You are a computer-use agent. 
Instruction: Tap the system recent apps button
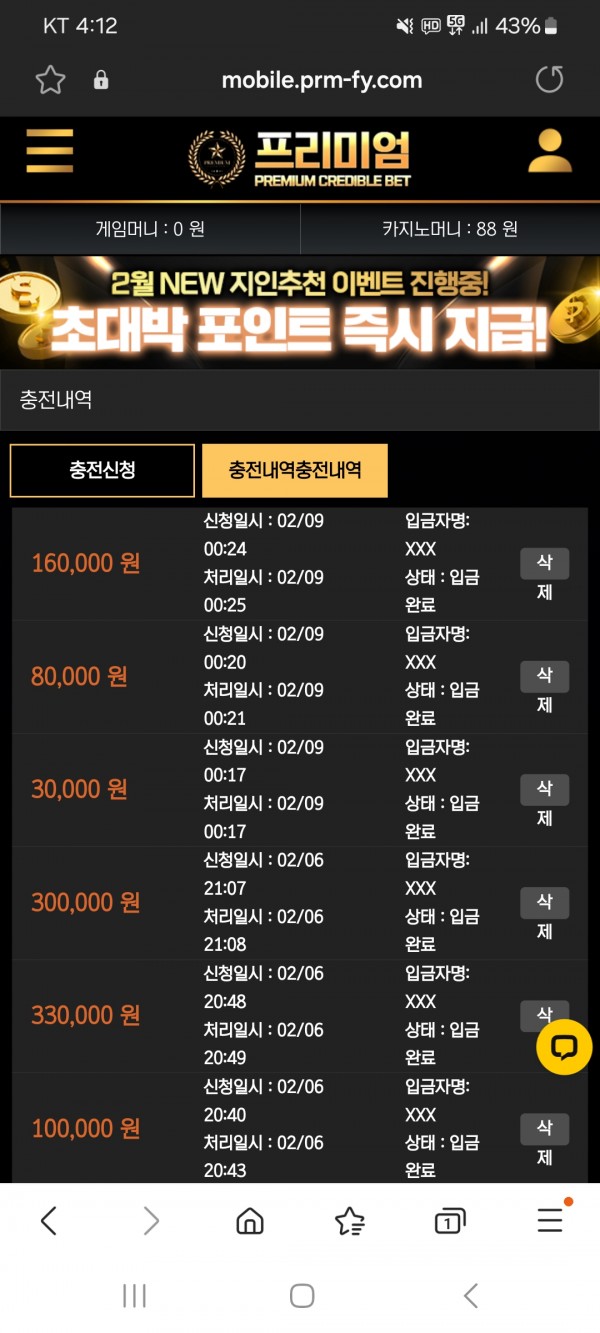point(134,1296)
